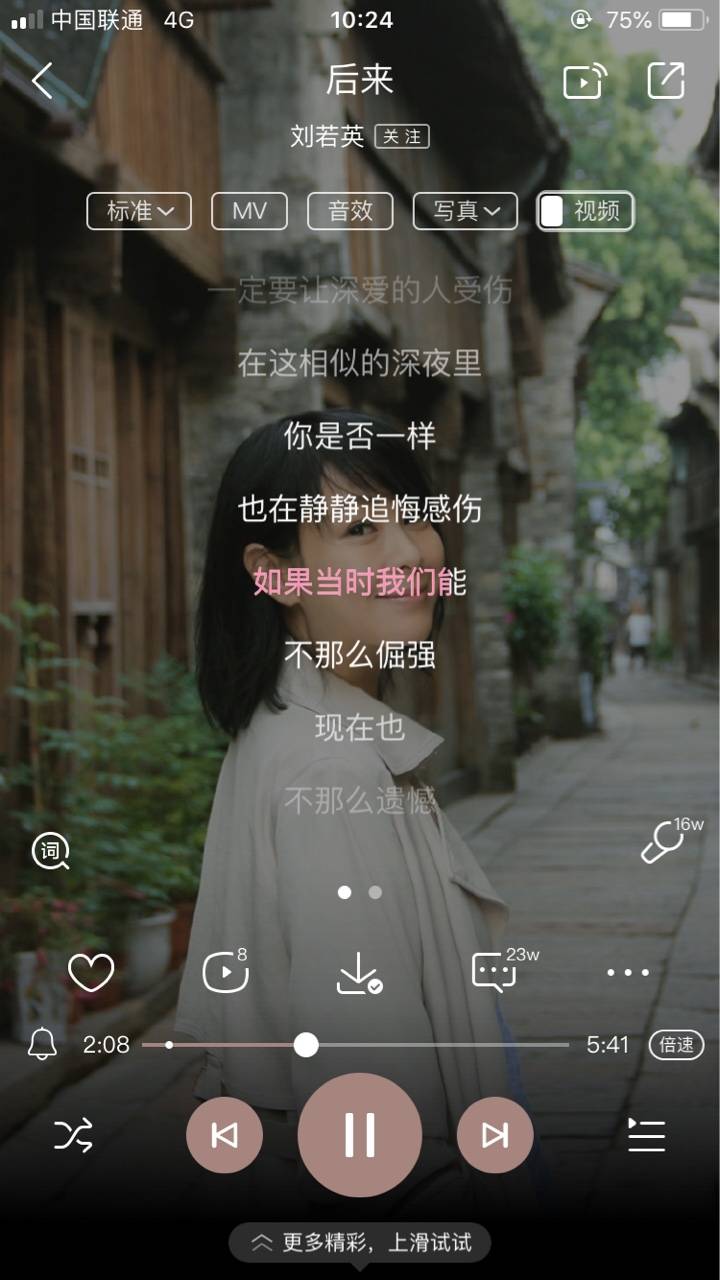This screenshot has width=720, height=1280.
Task: Expand the 写真 dropdown
Action: [465, 211]
